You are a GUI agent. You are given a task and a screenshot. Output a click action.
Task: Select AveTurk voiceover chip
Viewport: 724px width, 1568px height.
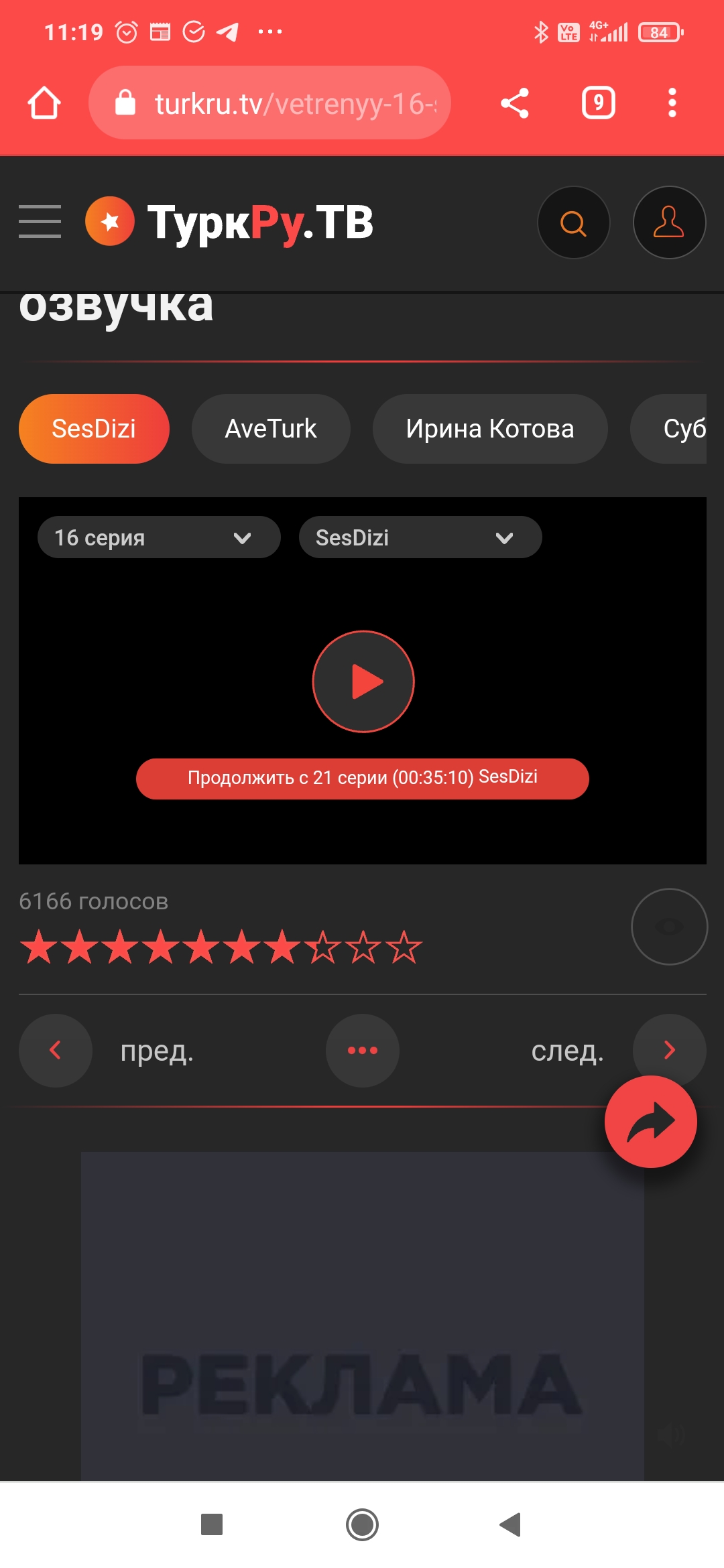tap(271, 429)
